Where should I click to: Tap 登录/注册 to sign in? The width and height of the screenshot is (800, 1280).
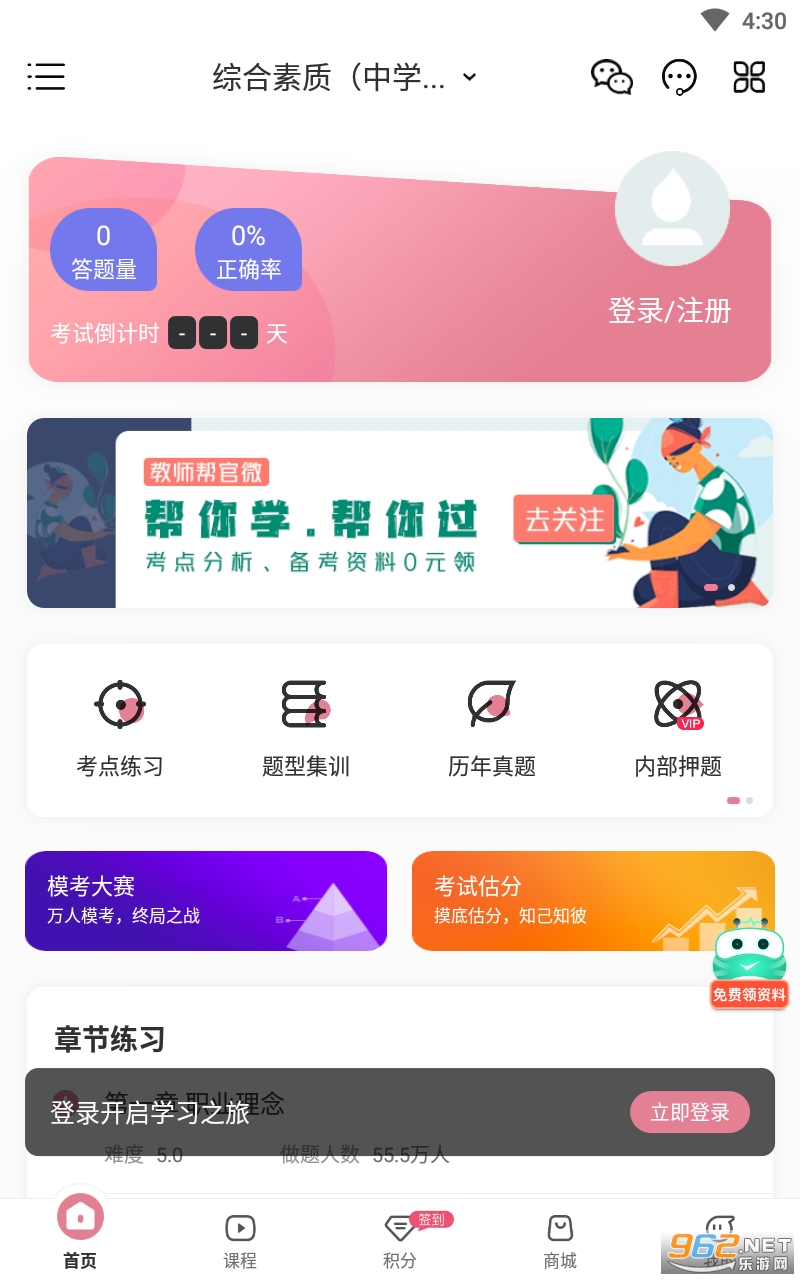(669, 311)
